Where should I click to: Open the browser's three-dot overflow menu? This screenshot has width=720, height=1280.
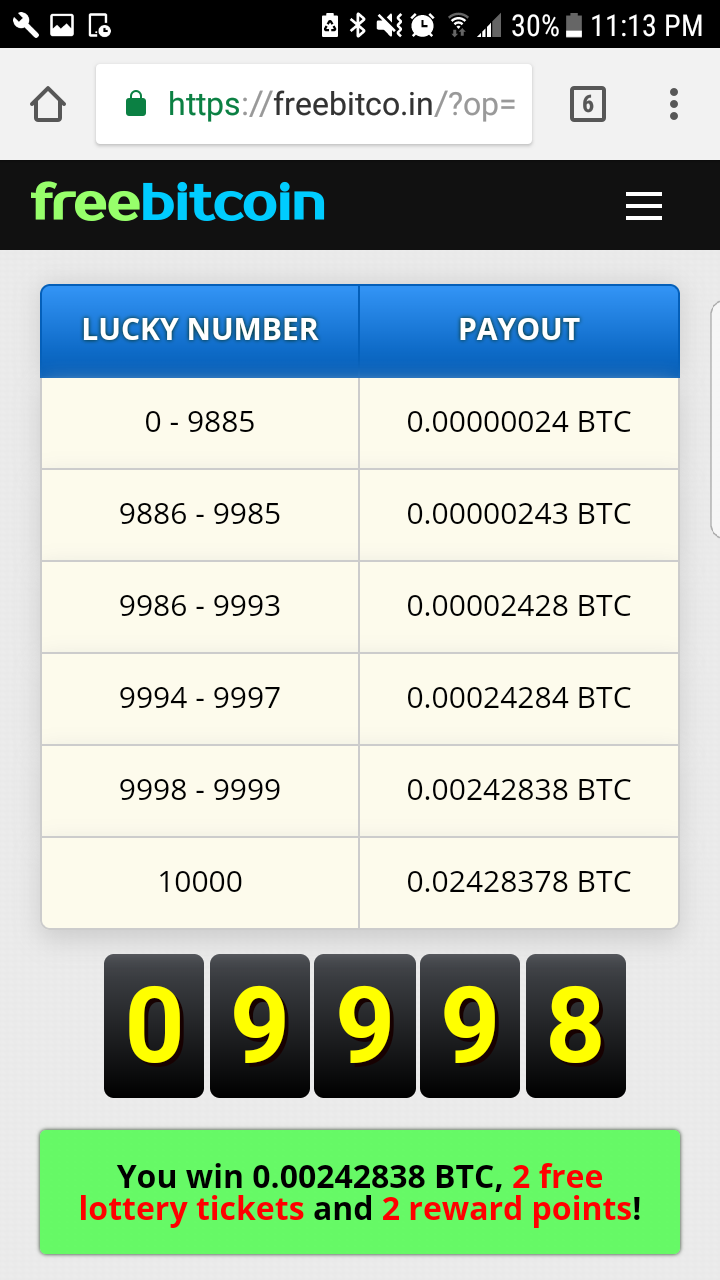coord(674,104)
